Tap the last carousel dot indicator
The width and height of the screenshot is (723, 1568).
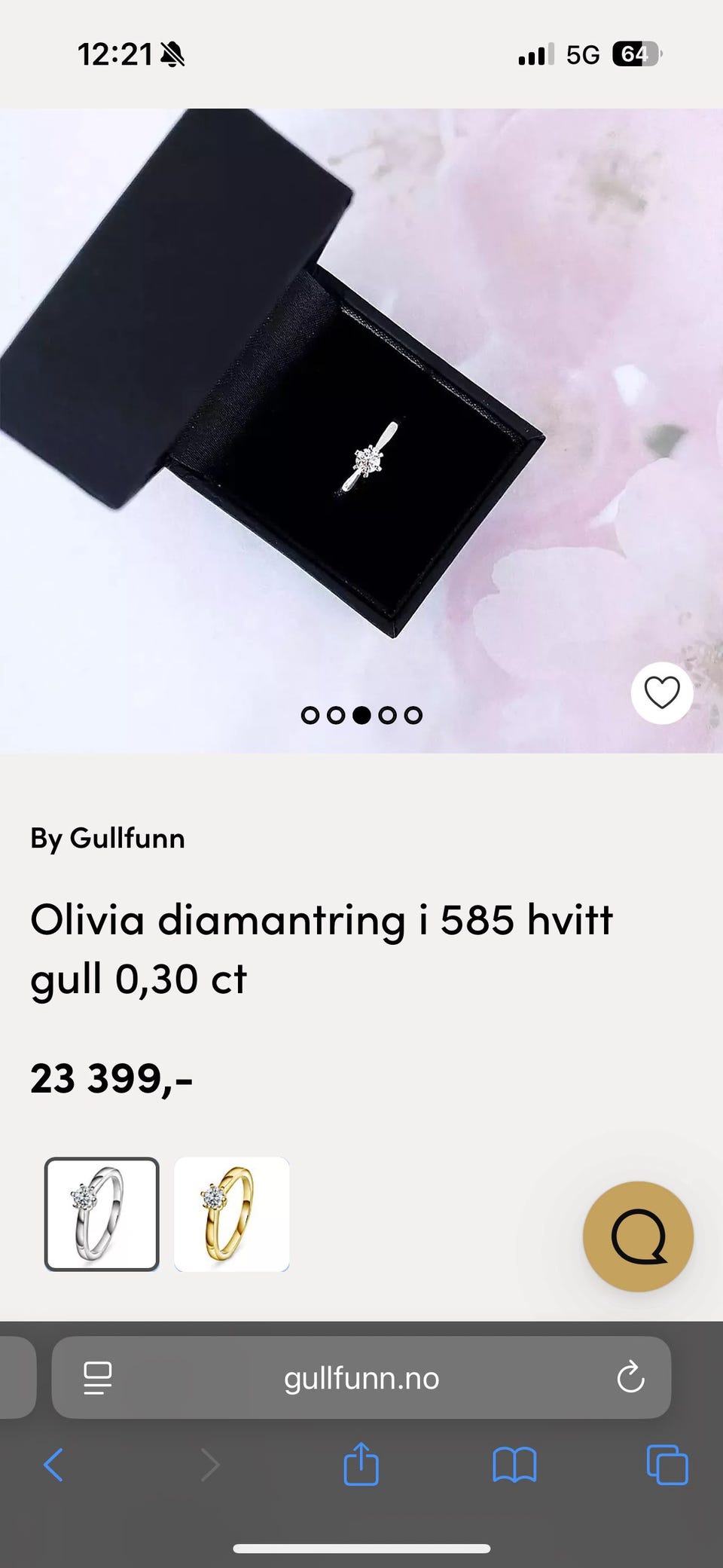[412, 714]
